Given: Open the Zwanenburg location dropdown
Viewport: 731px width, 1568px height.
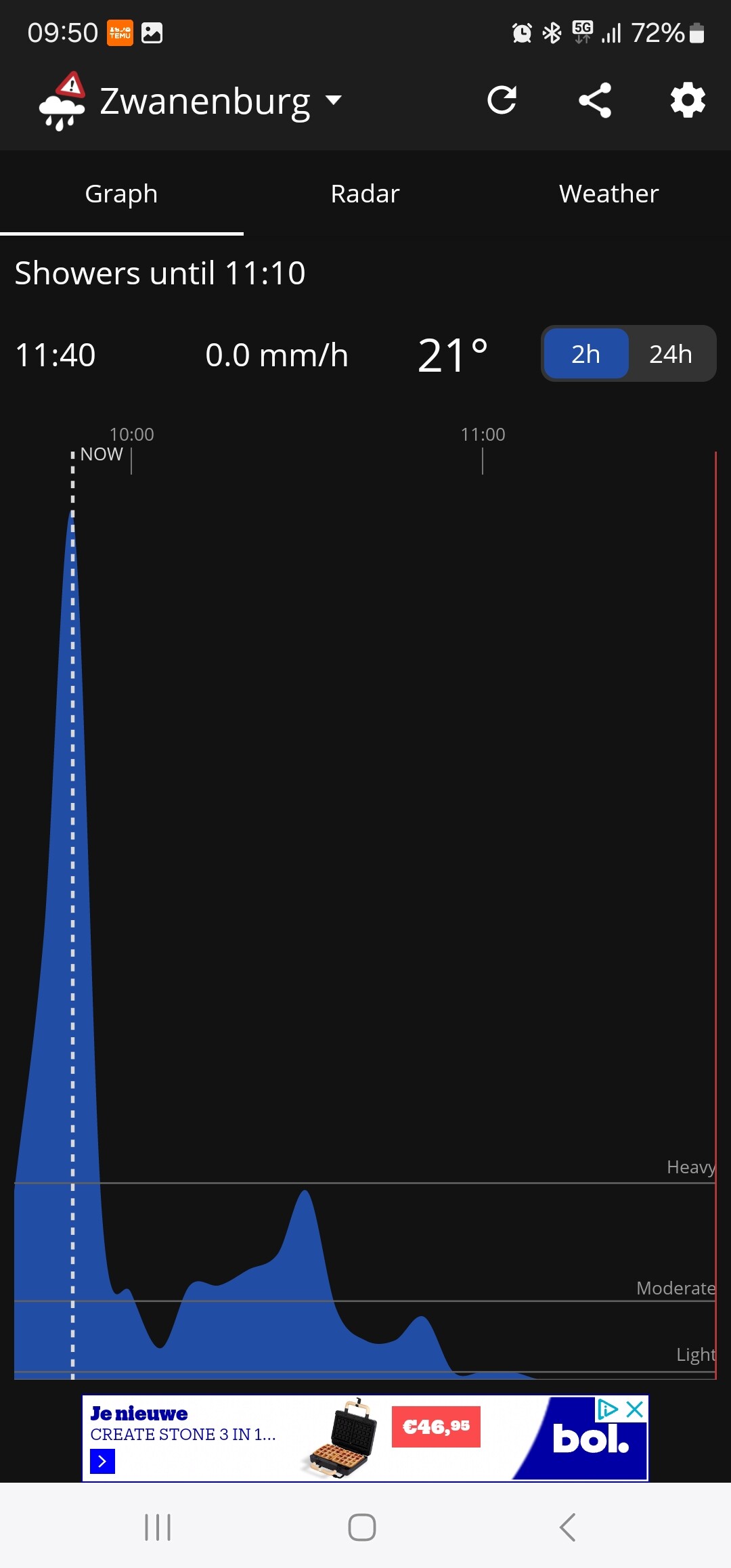Looking at the screenshot, I should coord(221,102).
